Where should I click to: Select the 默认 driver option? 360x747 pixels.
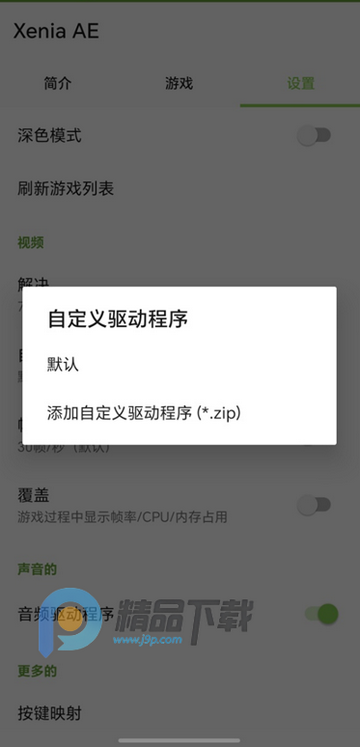[179, 365]
